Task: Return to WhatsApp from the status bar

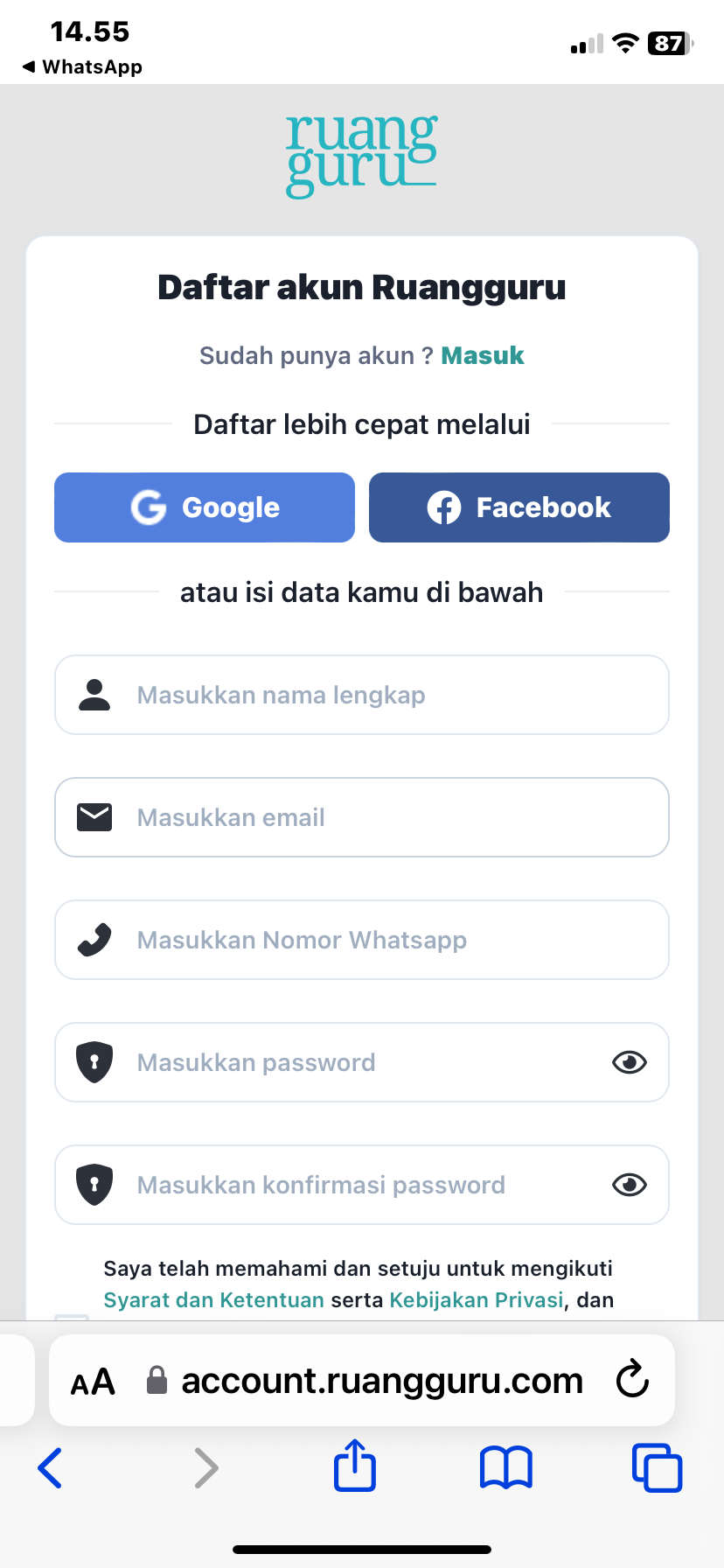Action: 82,66
